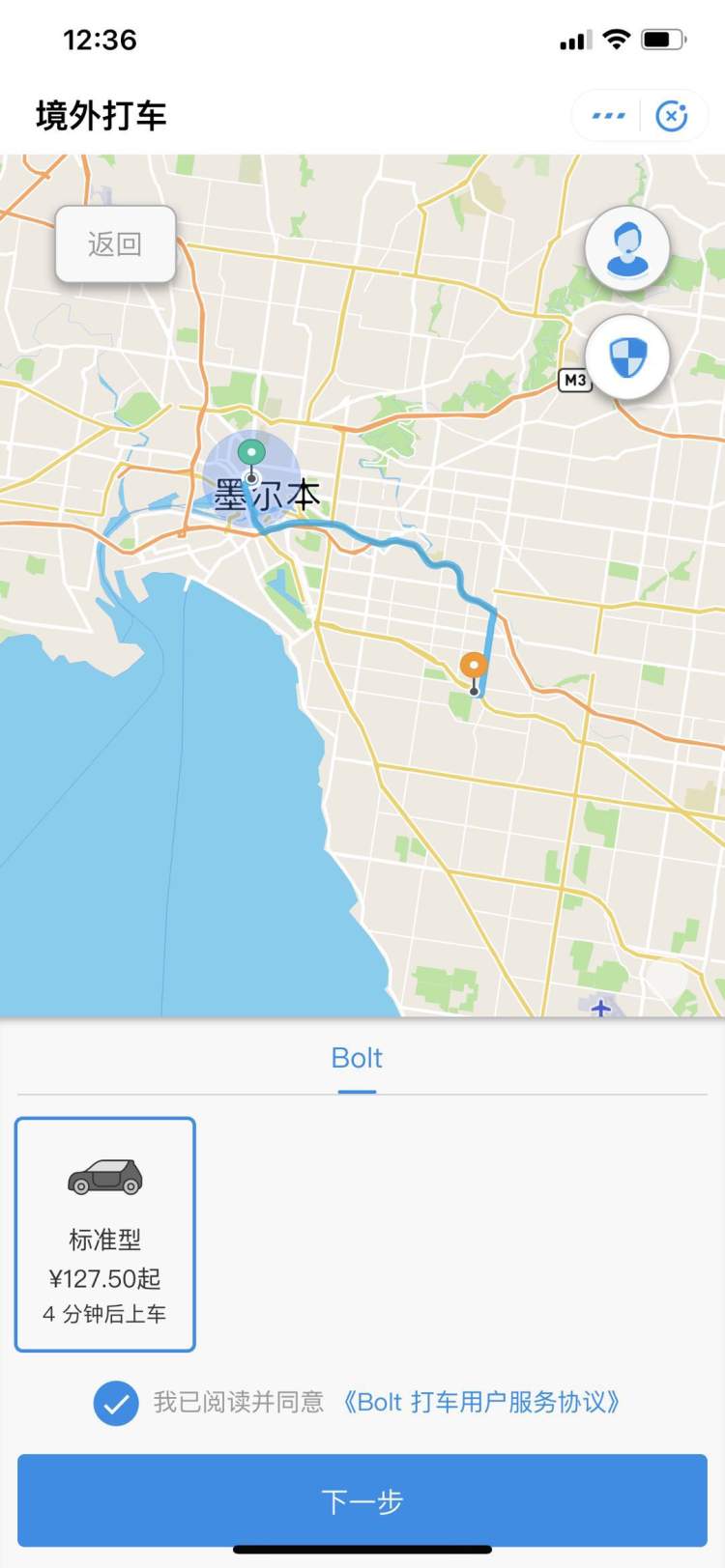
Task: Switch to the Bolt tab
Action: (357, 1059)
